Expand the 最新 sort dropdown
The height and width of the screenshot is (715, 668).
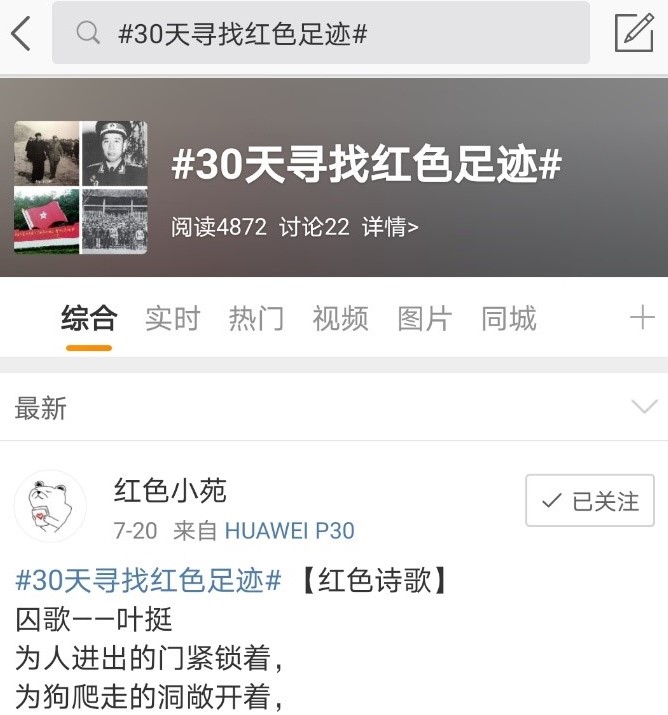click(642, 407)
